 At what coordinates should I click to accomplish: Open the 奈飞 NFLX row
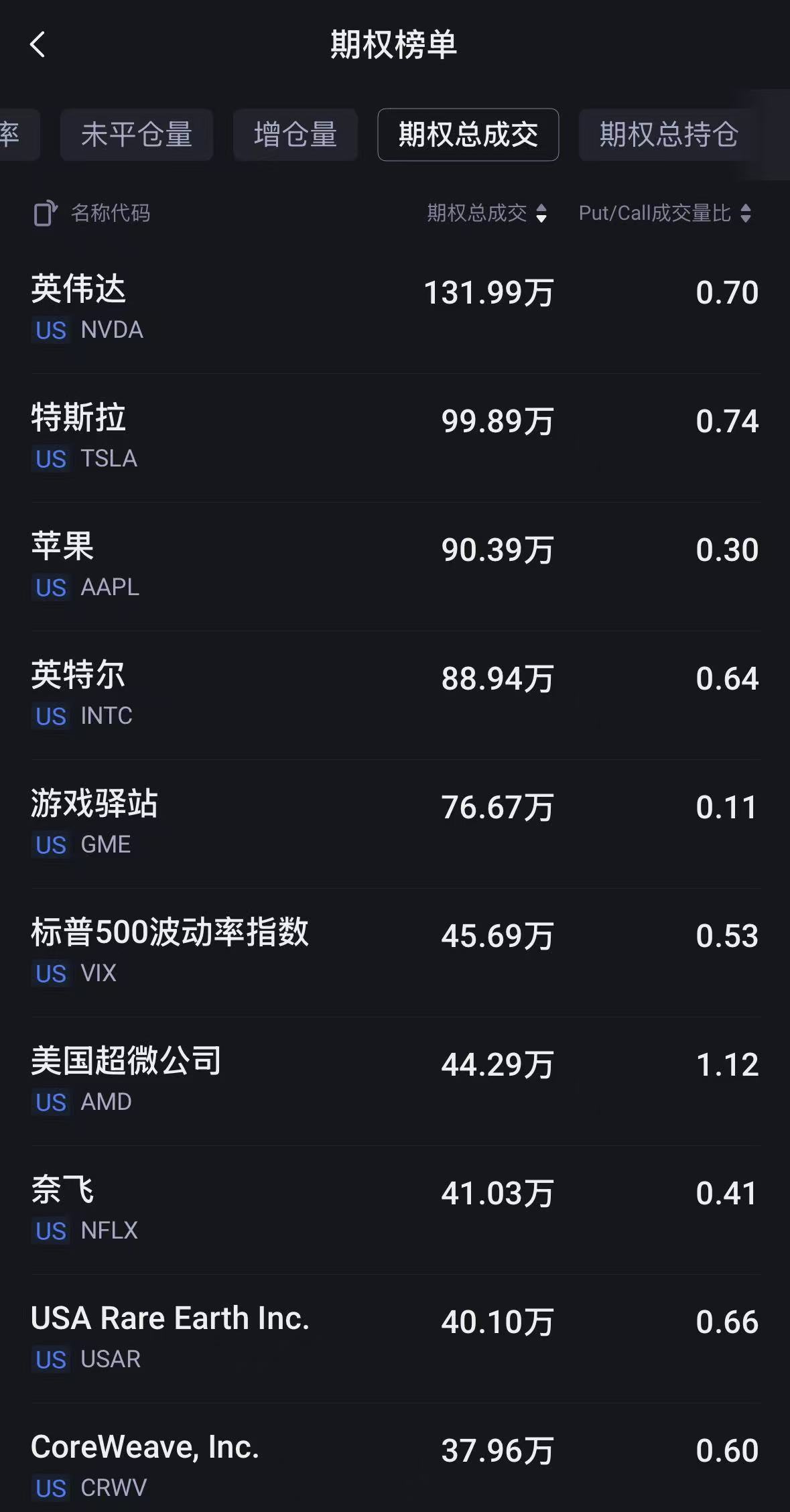click(x=395, y=1209)
